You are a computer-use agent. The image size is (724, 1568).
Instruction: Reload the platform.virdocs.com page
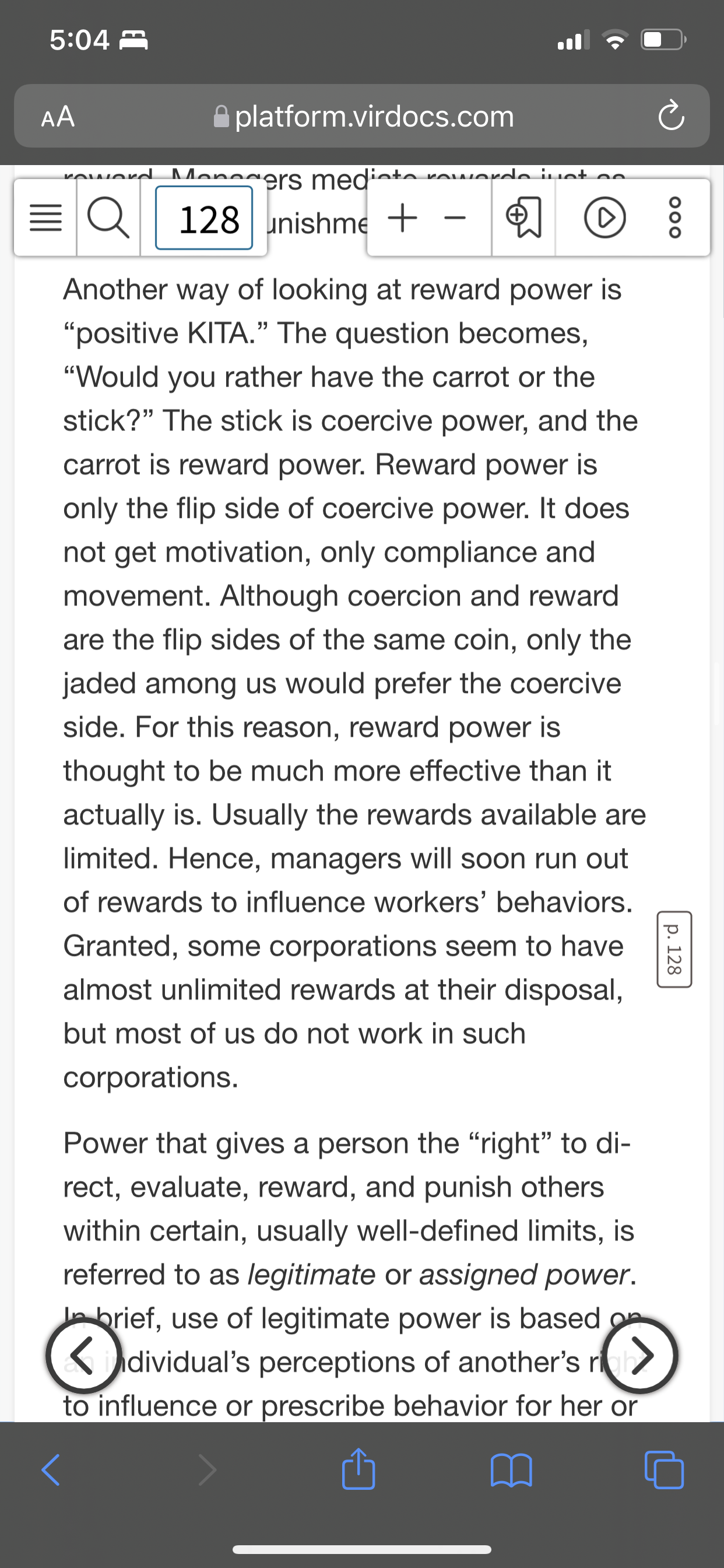click(x=670, y=116)
